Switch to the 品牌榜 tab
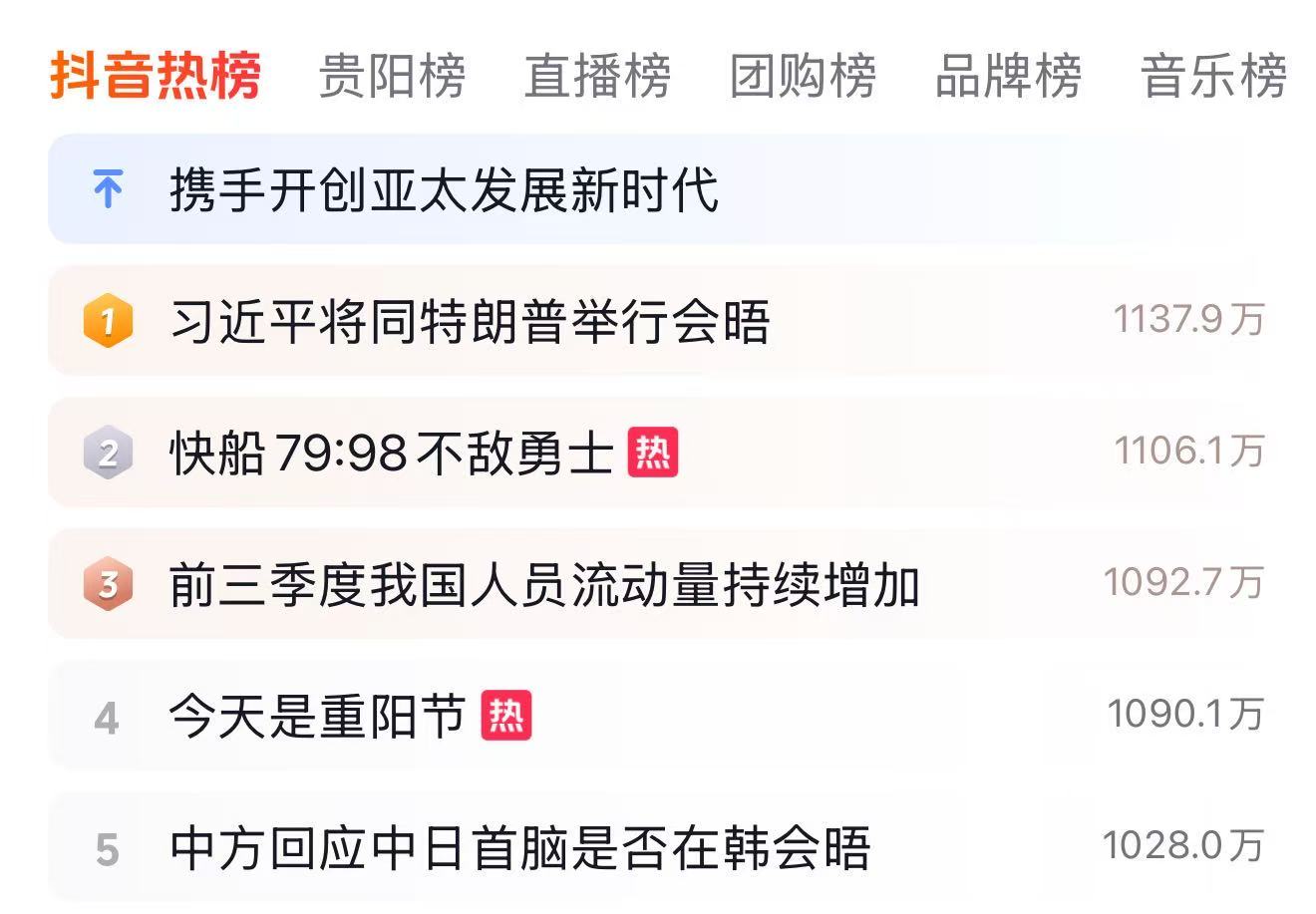Viewport: 1316px width, 914px height. 1008,77
